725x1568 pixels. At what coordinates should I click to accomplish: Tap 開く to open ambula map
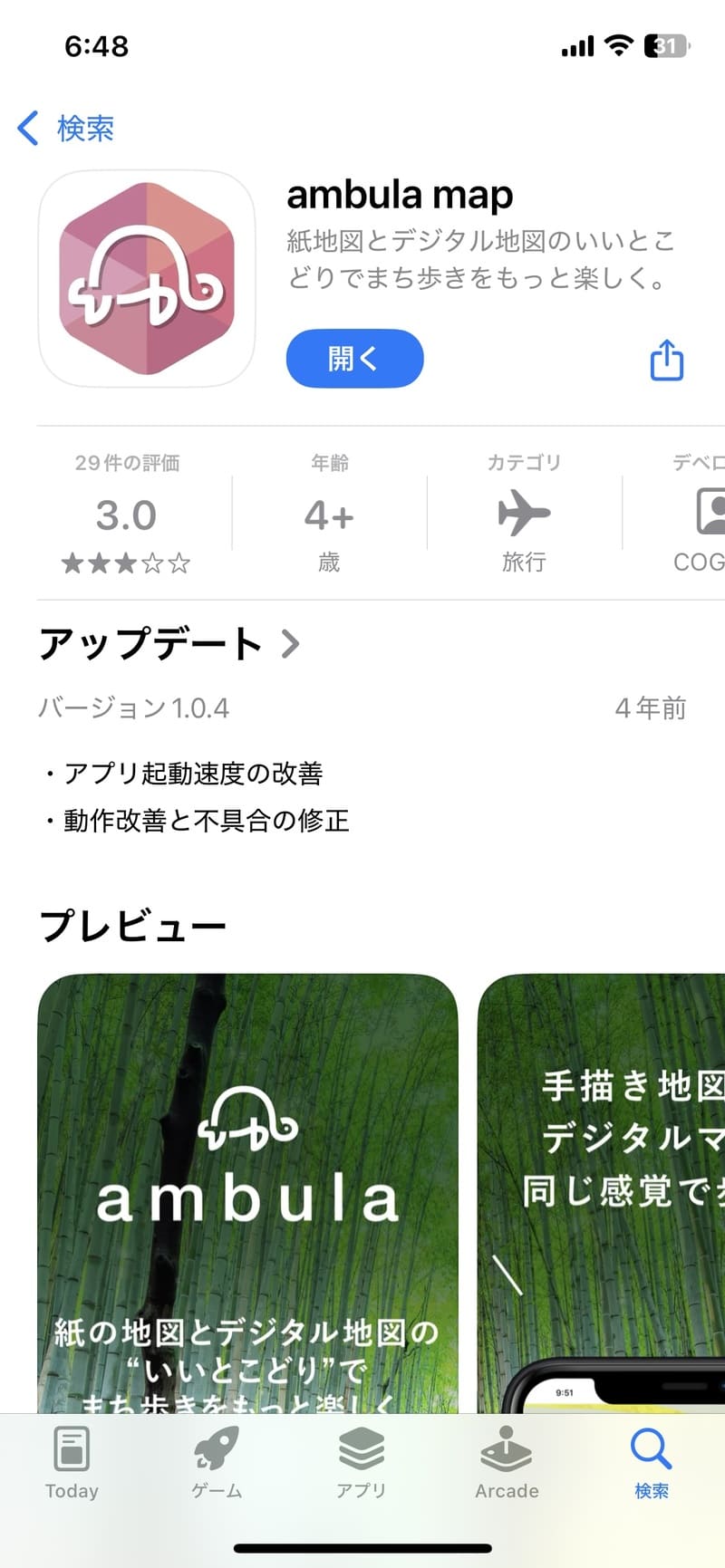[354, 359]
